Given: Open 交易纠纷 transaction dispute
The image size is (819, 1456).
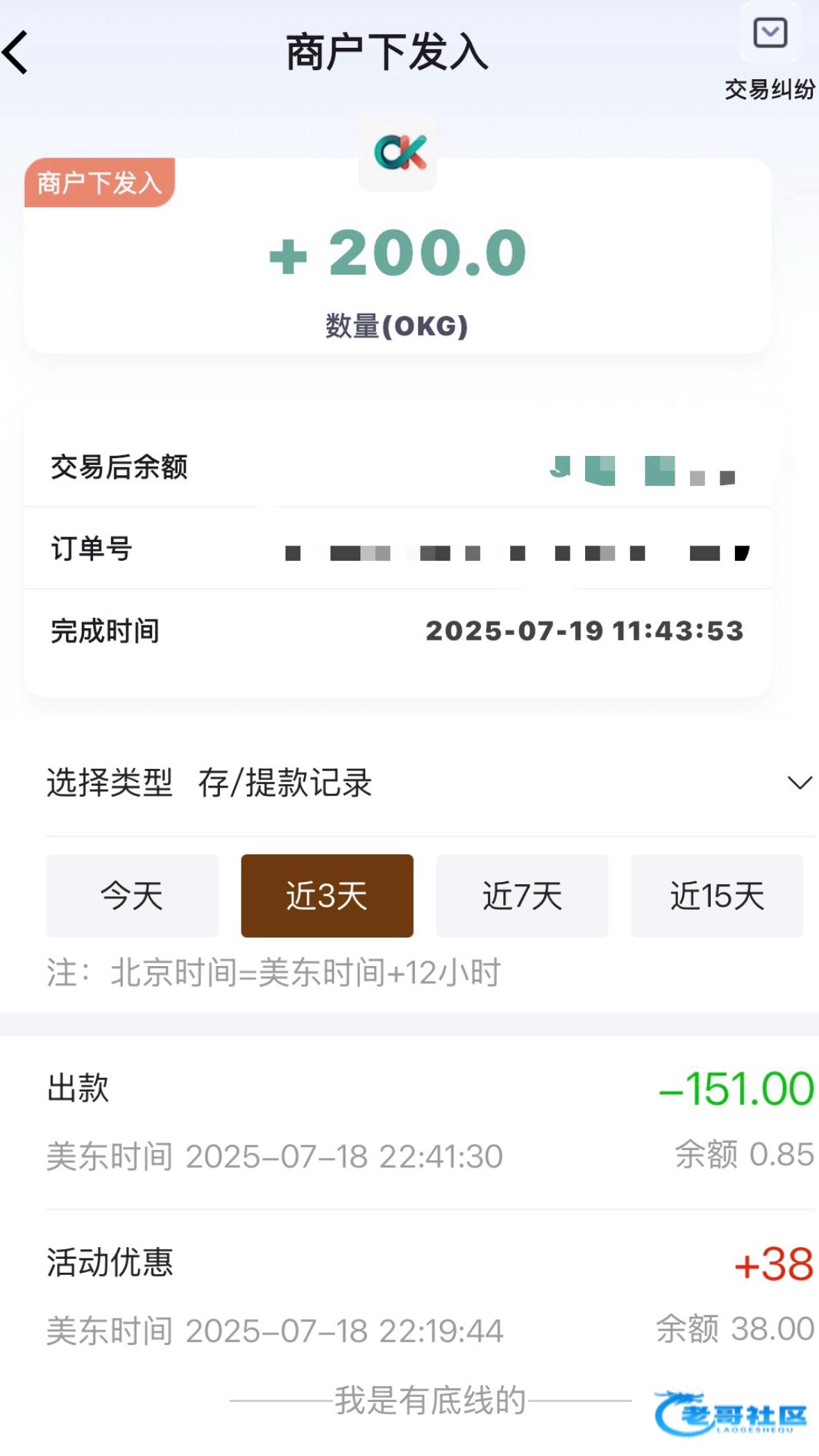Looking at the screenshot, I should tap(770, 58).
